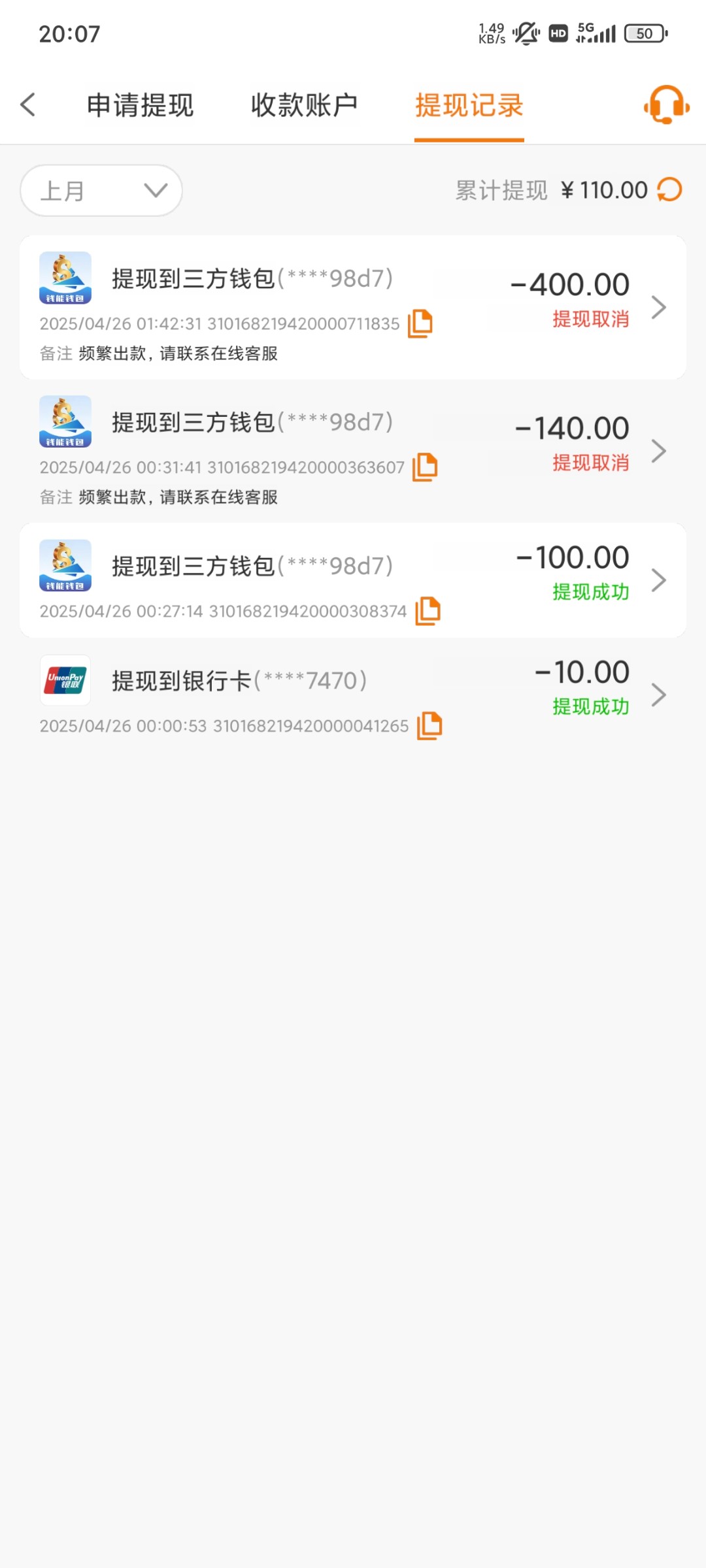Copy order number ending in 711835

coord(420,323)
